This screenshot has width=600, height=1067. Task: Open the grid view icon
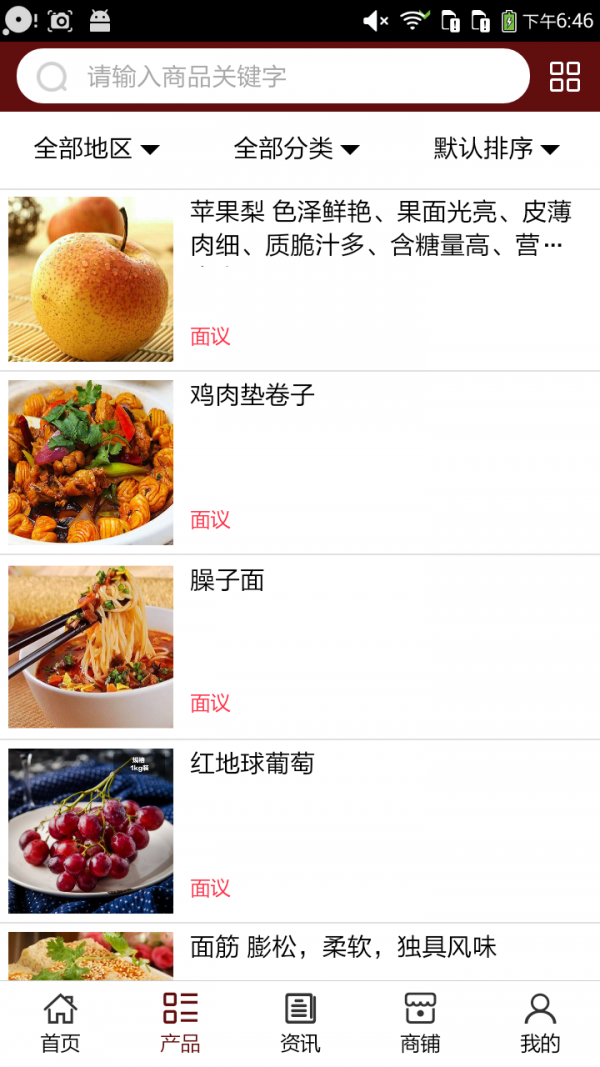[565, 76]
